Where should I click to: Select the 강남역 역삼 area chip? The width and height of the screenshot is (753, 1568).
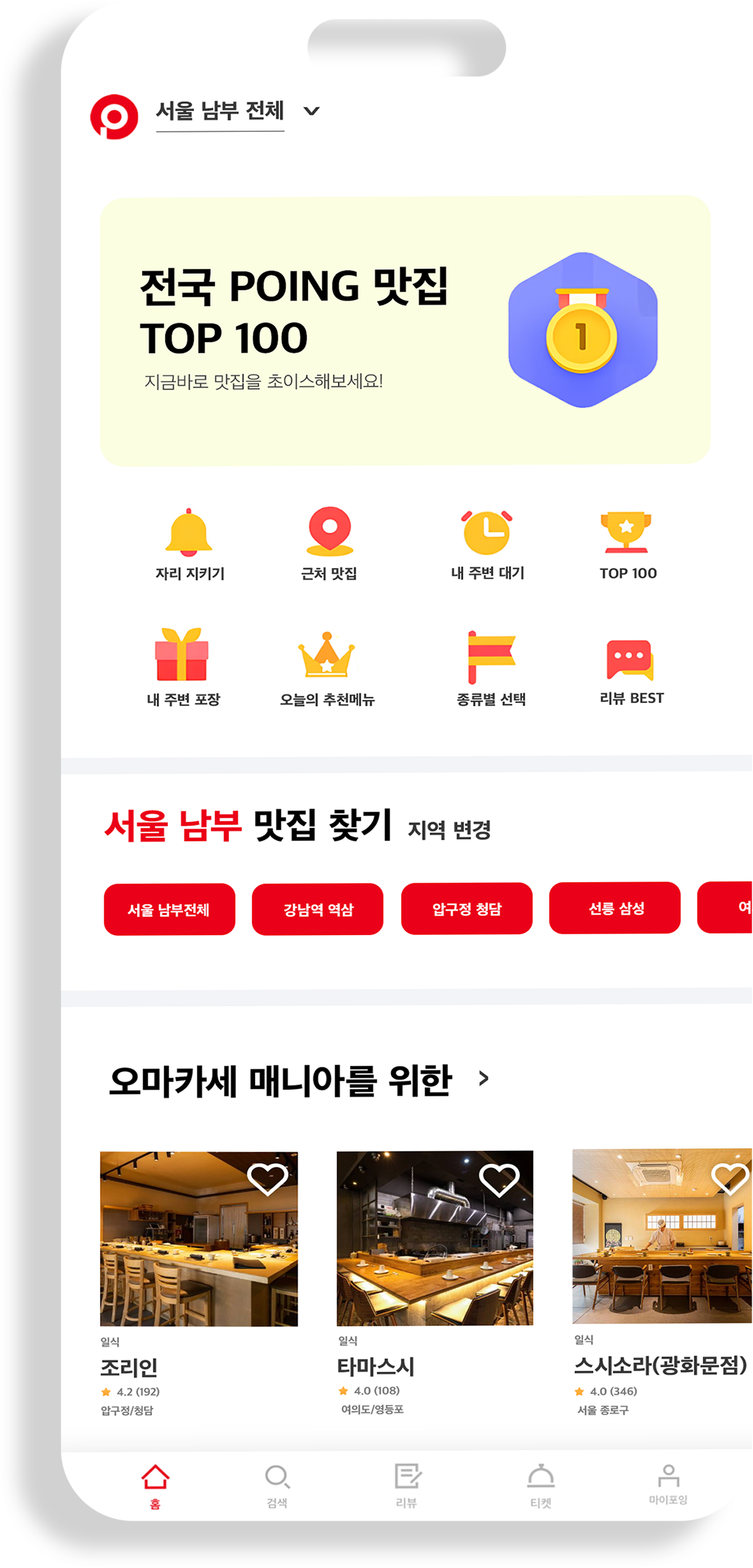click(x=318, y=909)
